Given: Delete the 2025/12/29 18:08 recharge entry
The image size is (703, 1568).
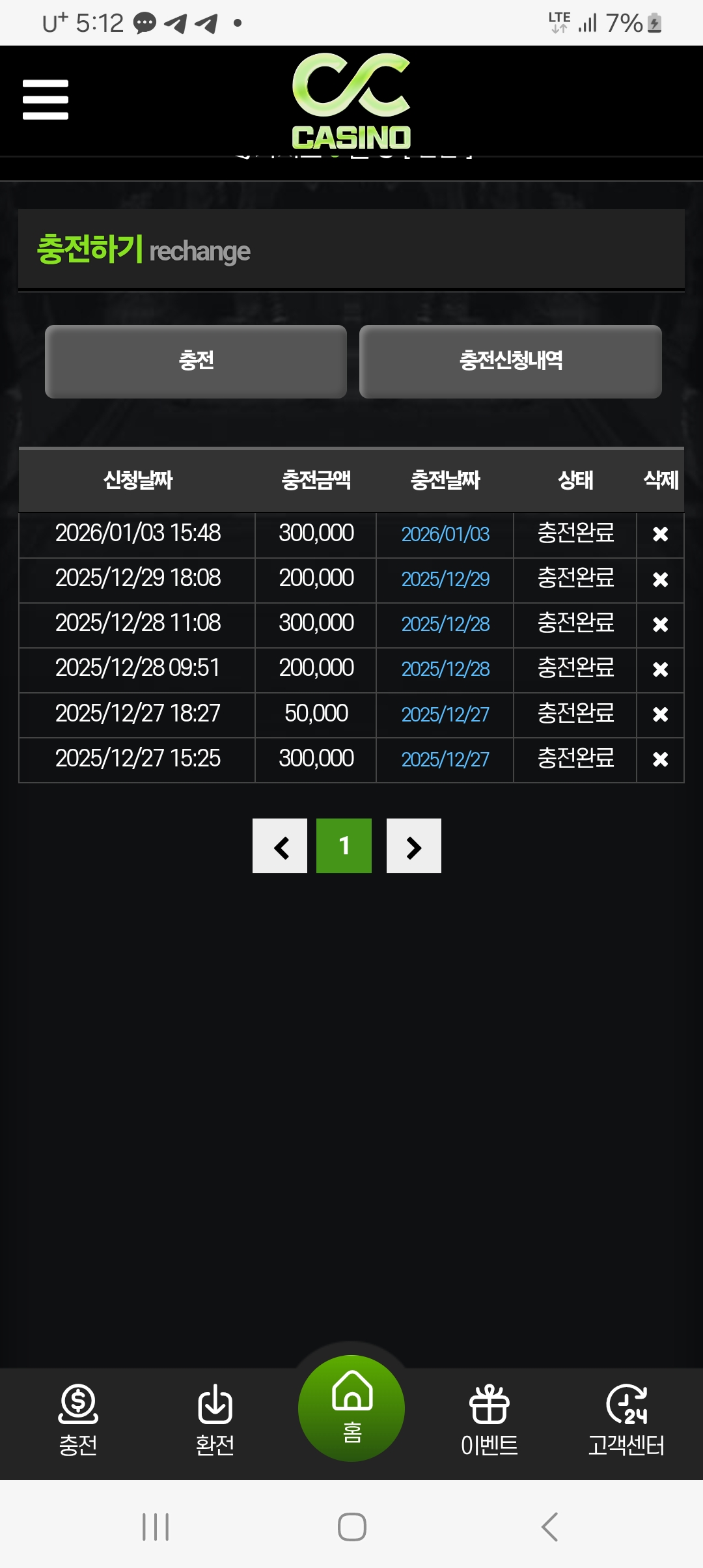Looking at the screenshot, I should [x=660, y=580].
